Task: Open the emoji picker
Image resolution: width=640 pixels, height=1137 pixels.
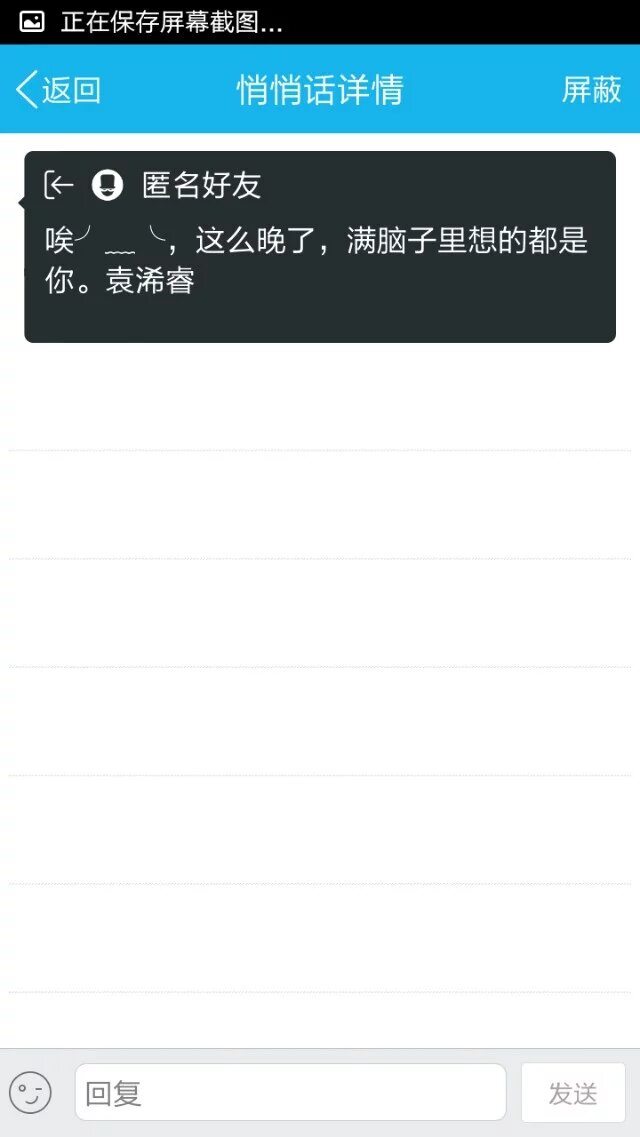Action: [31, 1093]
